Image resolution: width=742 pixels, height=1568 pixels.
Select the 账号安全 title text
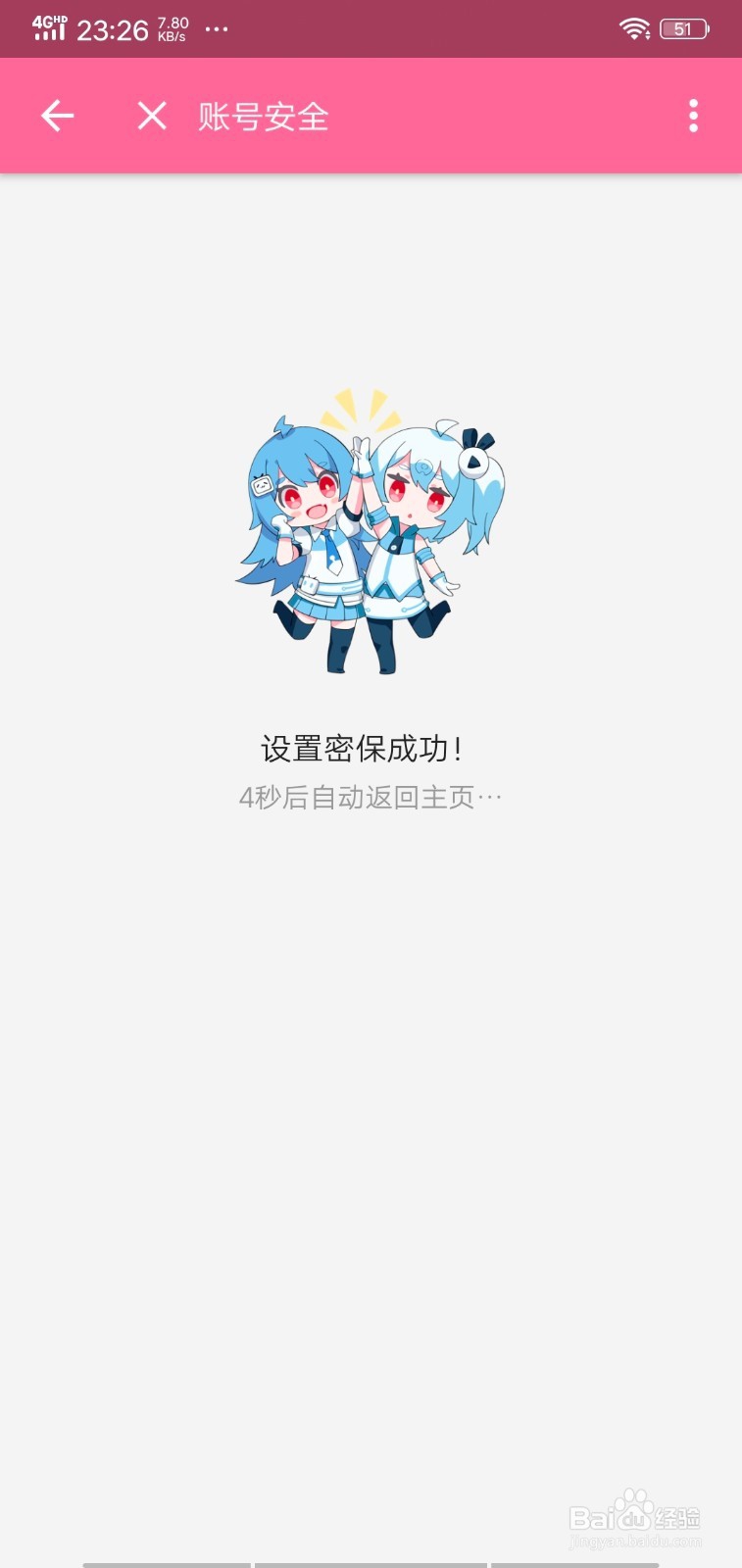pyautogui.click(x=261, y=116)
